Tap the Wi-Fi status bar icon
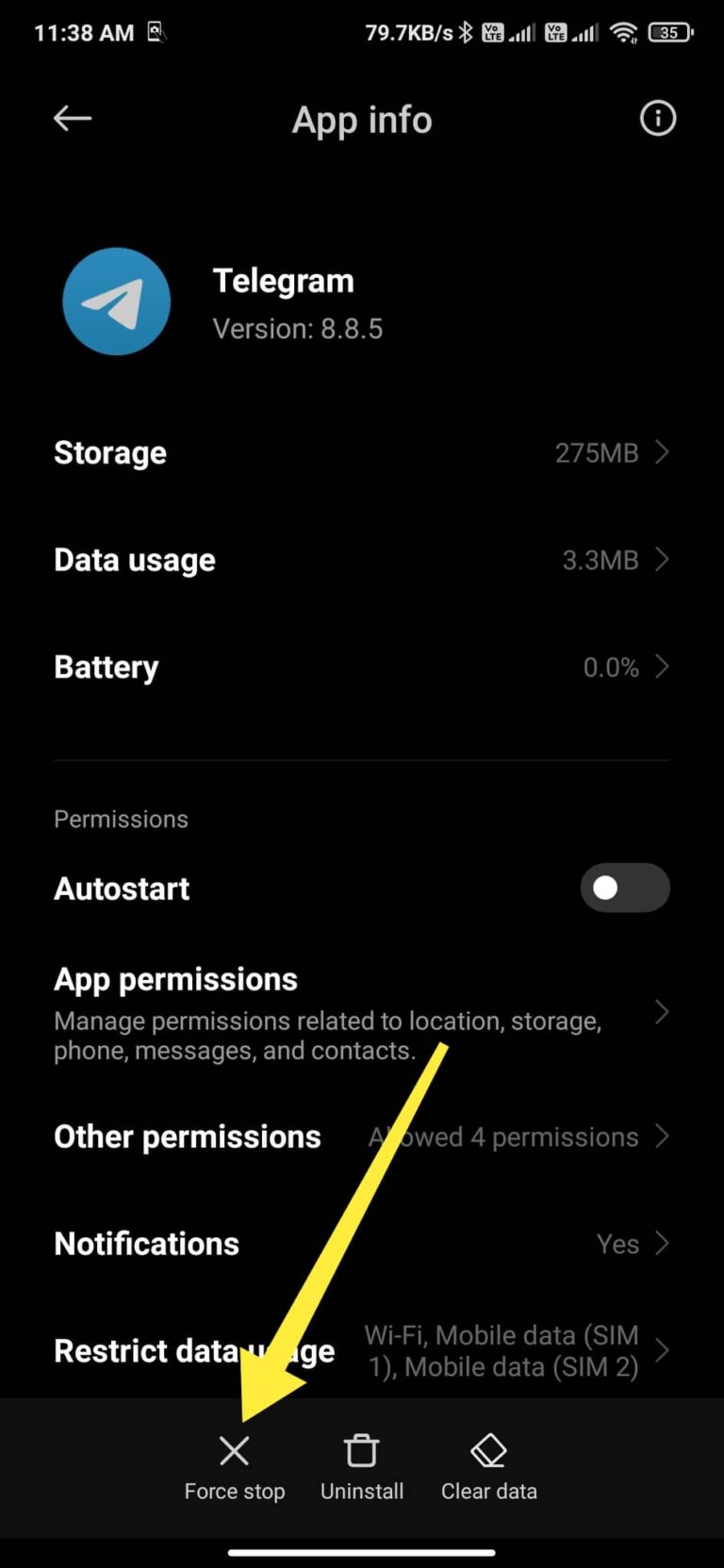 [624, 31]
